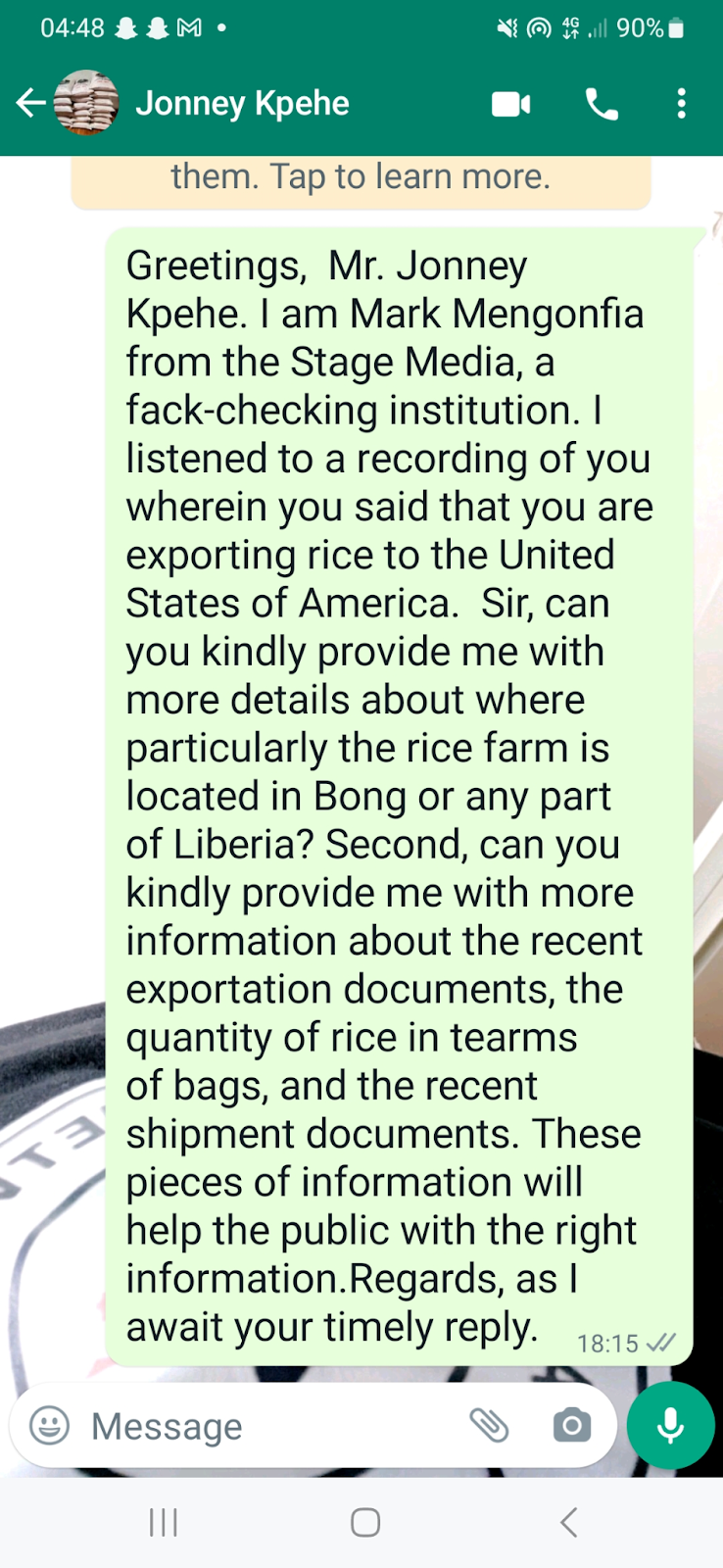Open Jonney Kpehe's contact info
This screenshot has height=1568, width=723.
coord(242,103)
